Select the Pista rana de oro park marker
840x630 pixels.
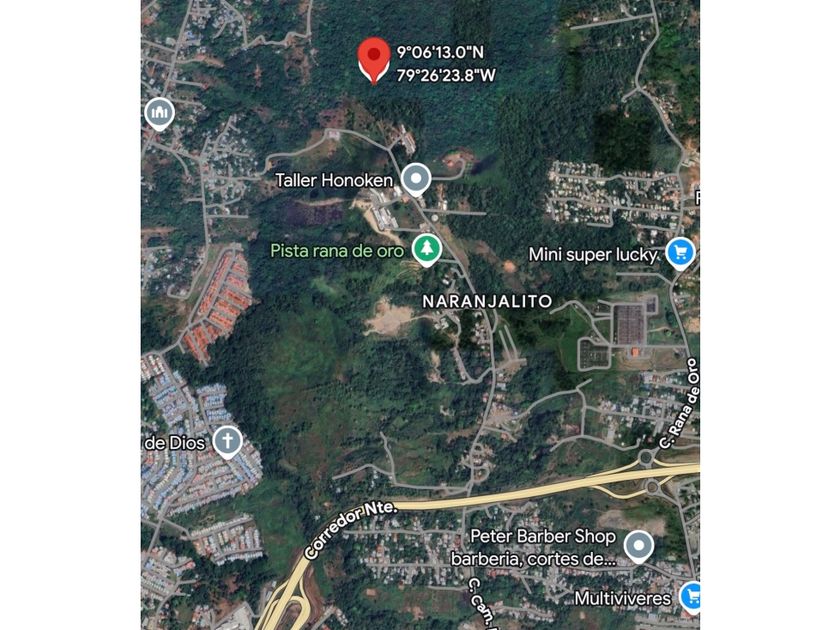[x=426, y=250]
